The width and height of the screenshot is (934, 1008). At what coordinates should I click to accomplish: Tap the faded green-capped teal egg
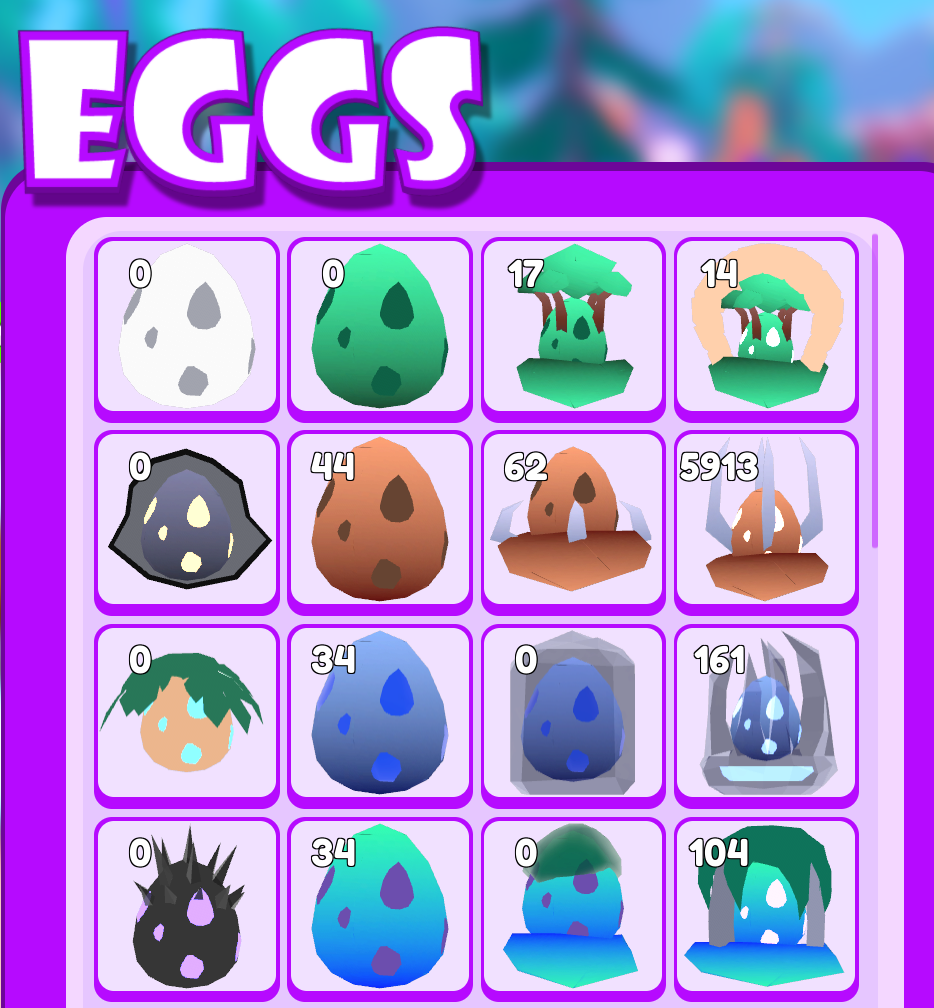point(573,907)
